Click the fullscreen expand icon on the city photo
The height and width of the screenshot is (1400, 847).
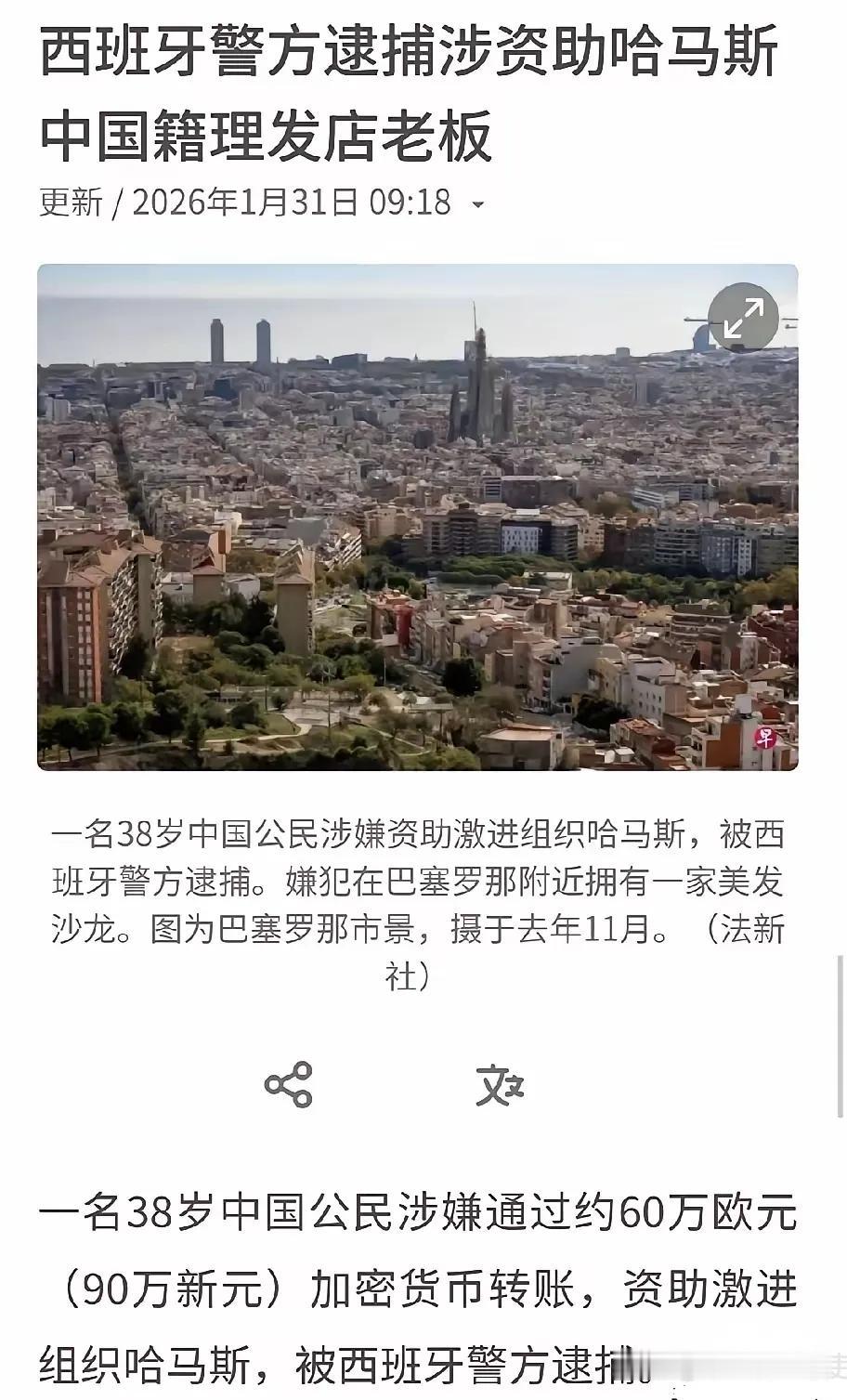(x=743, y=319)
